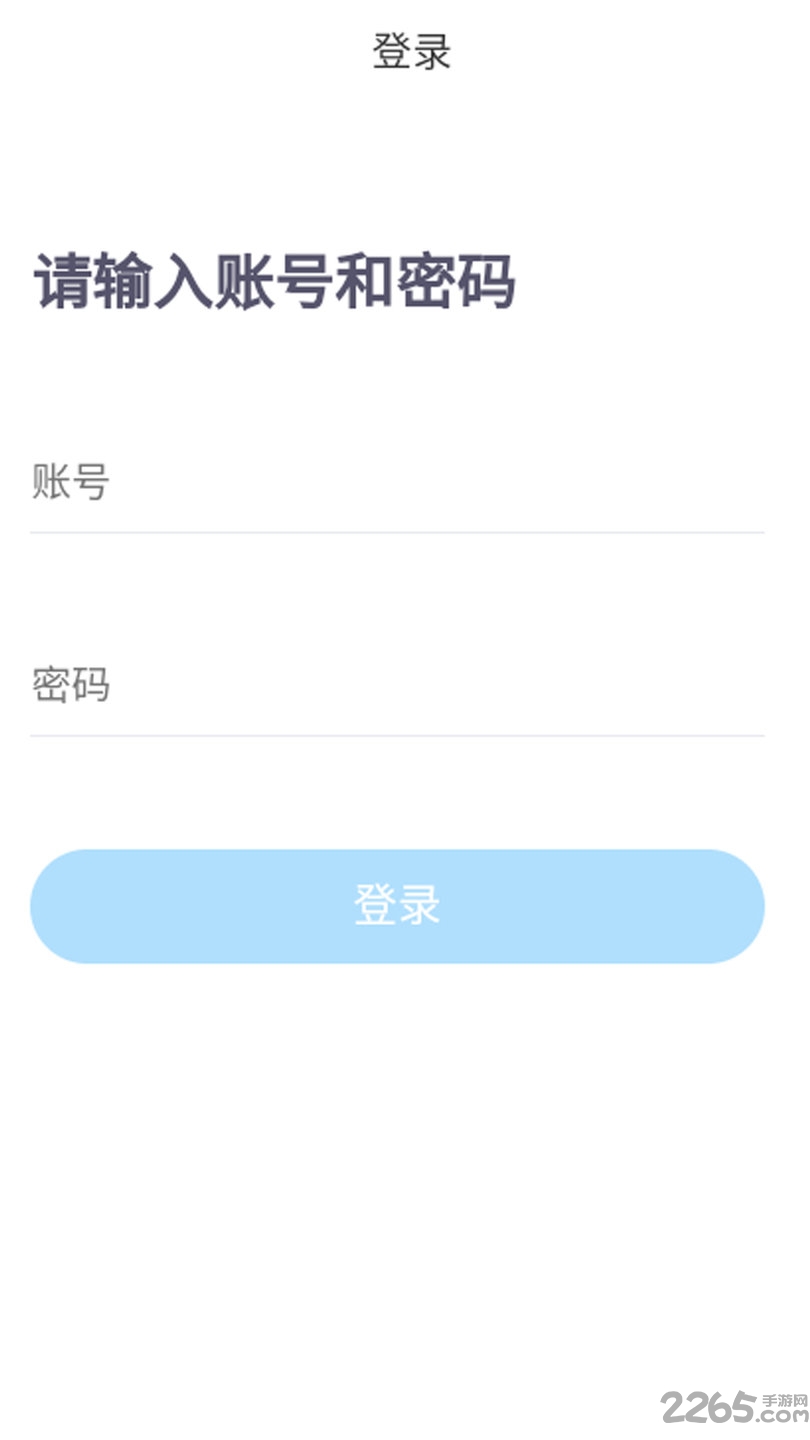Click the 账号 placeholder label
Image resolution: width=810 pixels, height=1440 pixels.
pyautogui.click(x=70, y=483)
